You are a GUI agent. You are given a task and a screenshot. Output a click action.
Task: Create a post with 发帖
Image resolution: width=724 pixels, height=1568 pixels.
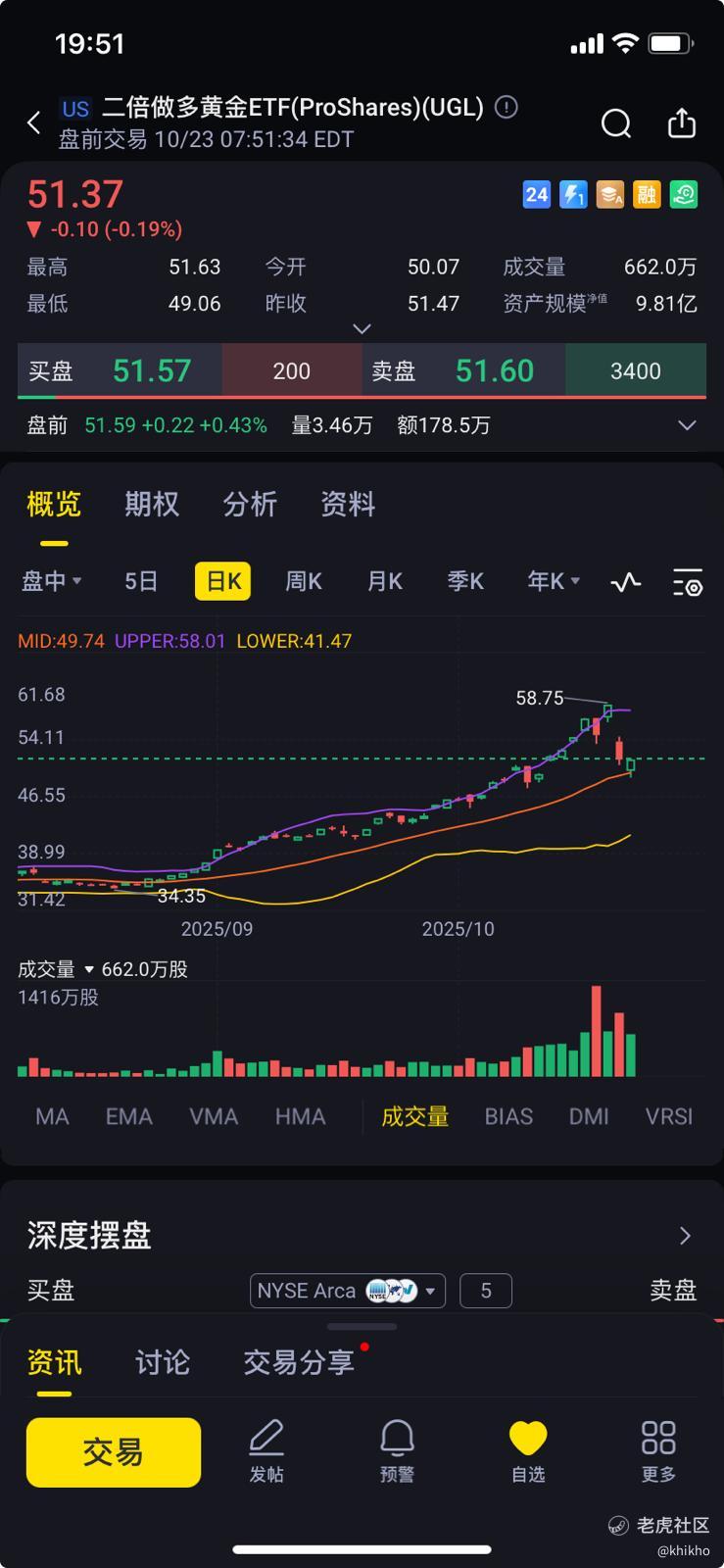(x=266, y=1451)
